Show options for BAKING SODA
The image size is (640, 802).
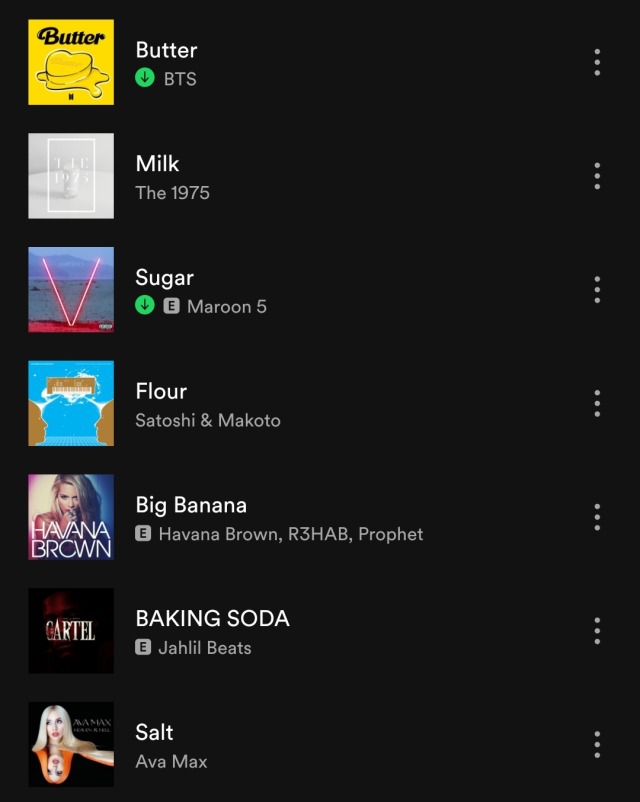(597, 631)
